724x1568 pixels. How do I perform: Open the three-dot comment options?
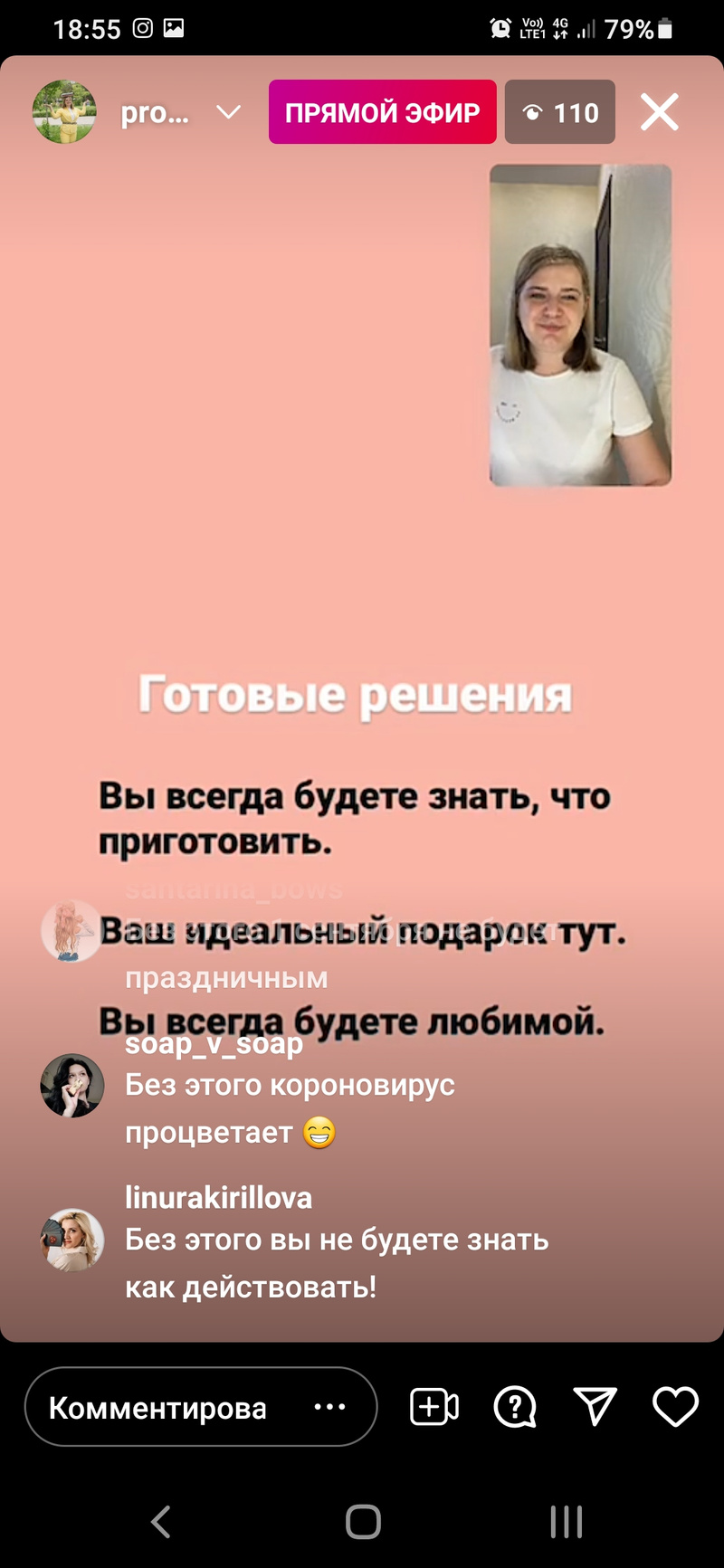click(x=329, y=1407)
